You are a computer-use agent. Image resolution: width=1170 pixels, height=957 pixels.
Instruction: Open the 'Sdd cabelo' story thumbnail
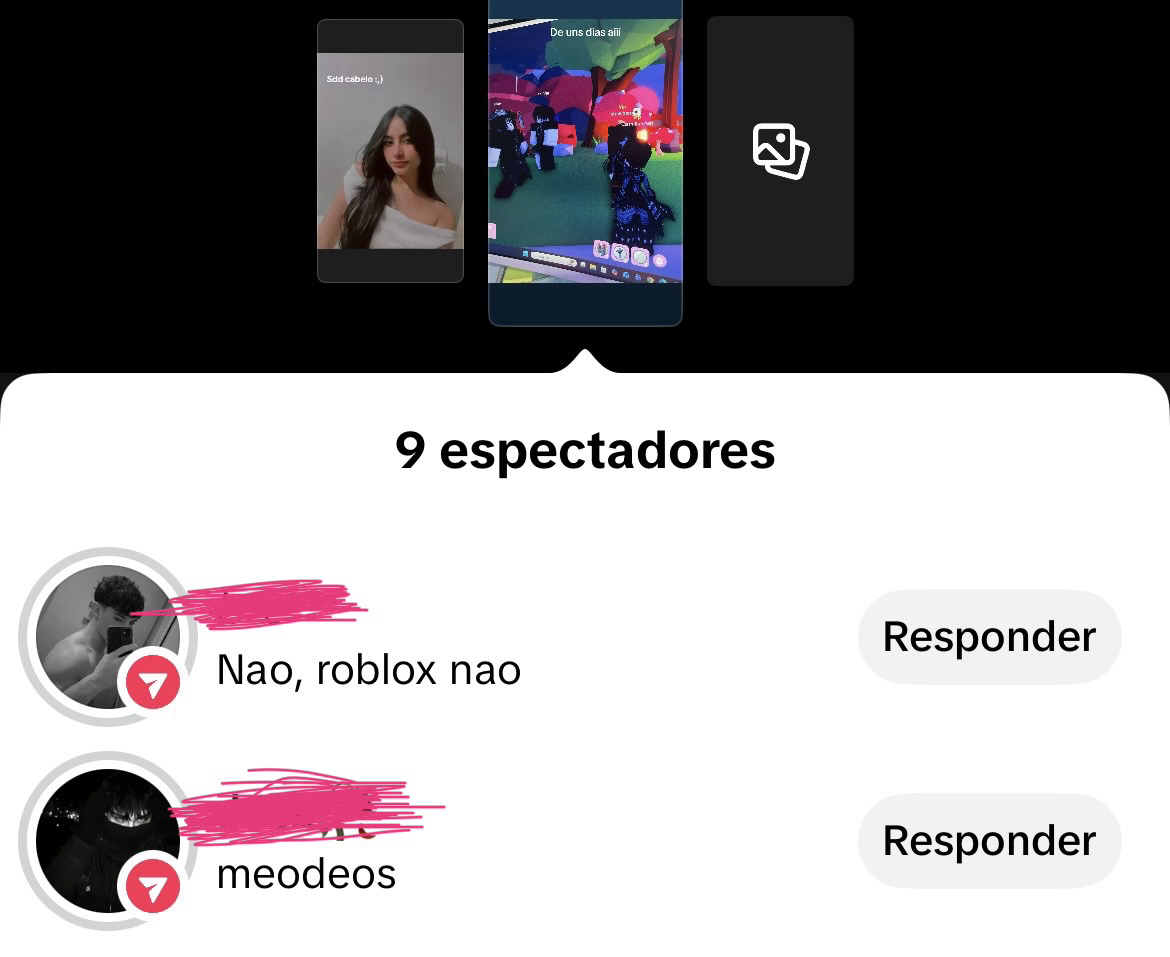click(390, 151)
